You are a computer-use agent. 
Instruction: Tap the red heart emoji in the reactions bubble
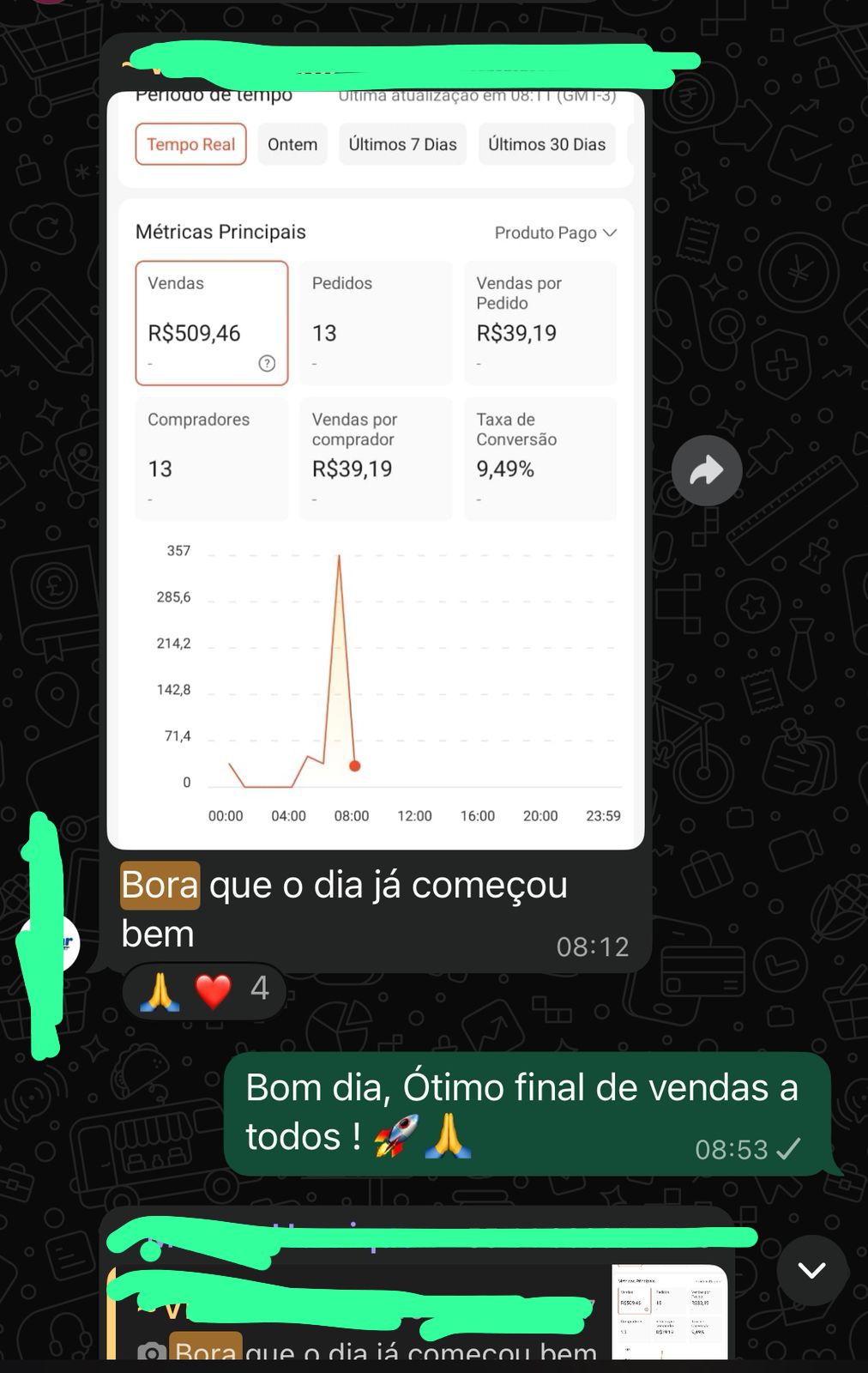[214, 991]
